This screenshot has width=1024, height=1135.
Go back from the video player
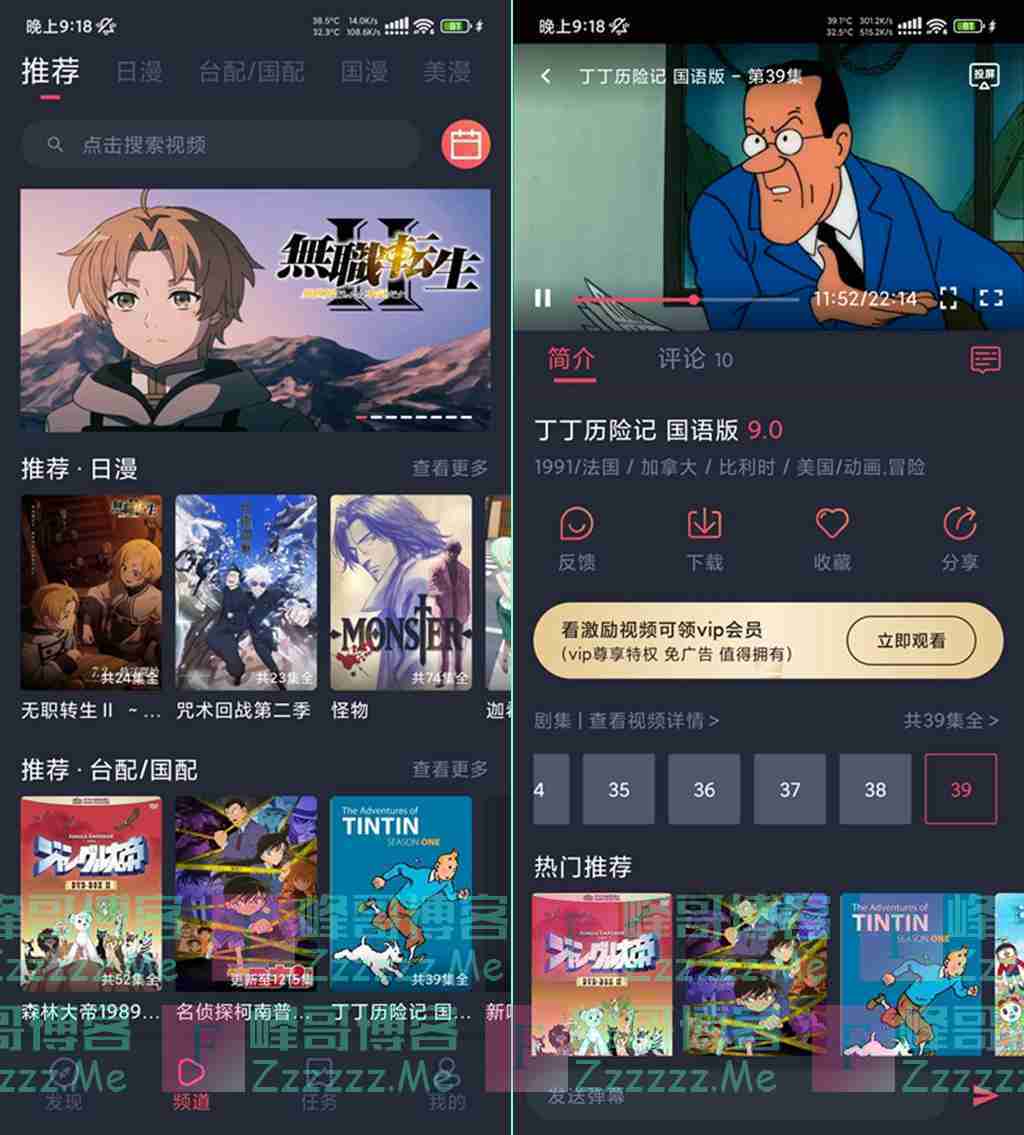pyautogui.click(x=545, y=76)
